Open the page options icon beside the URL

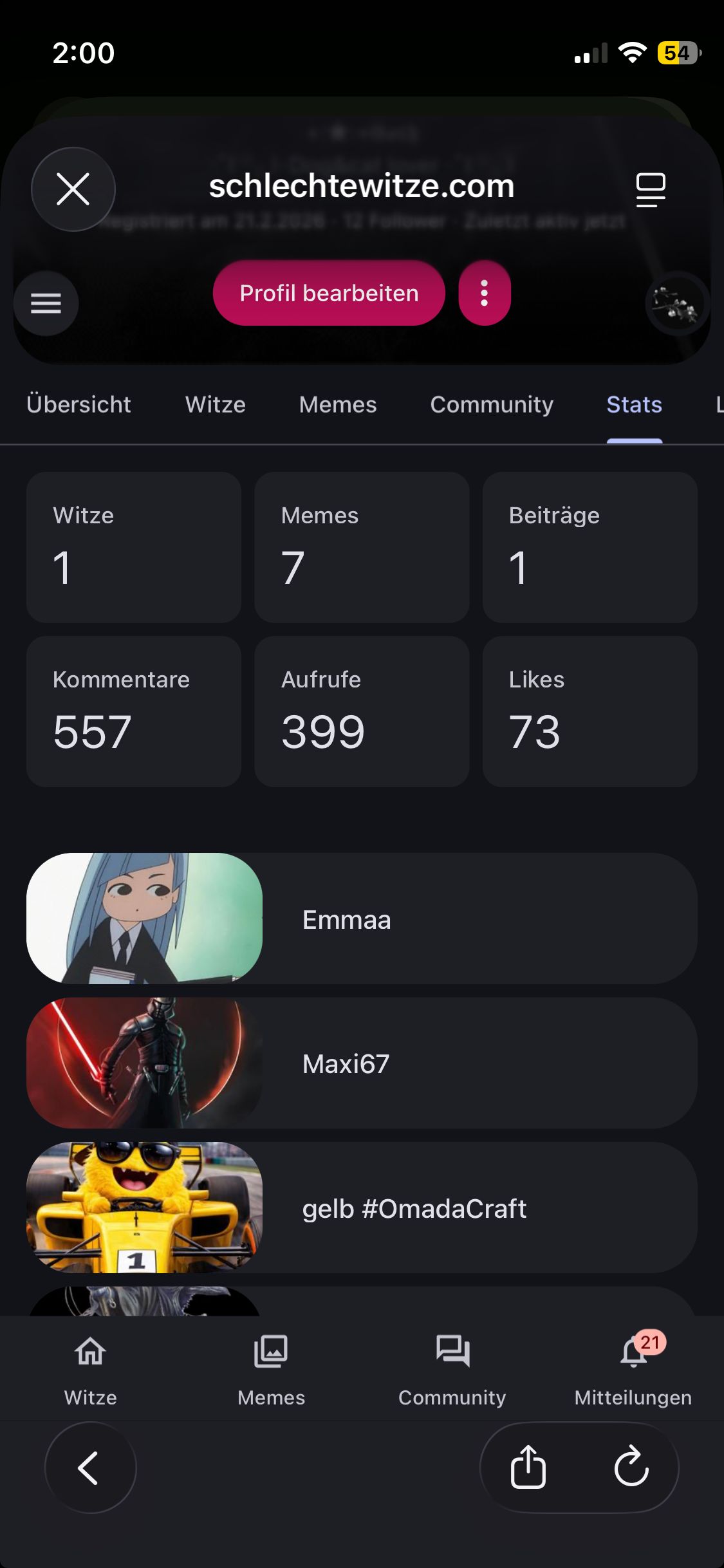tap(650, 189)
